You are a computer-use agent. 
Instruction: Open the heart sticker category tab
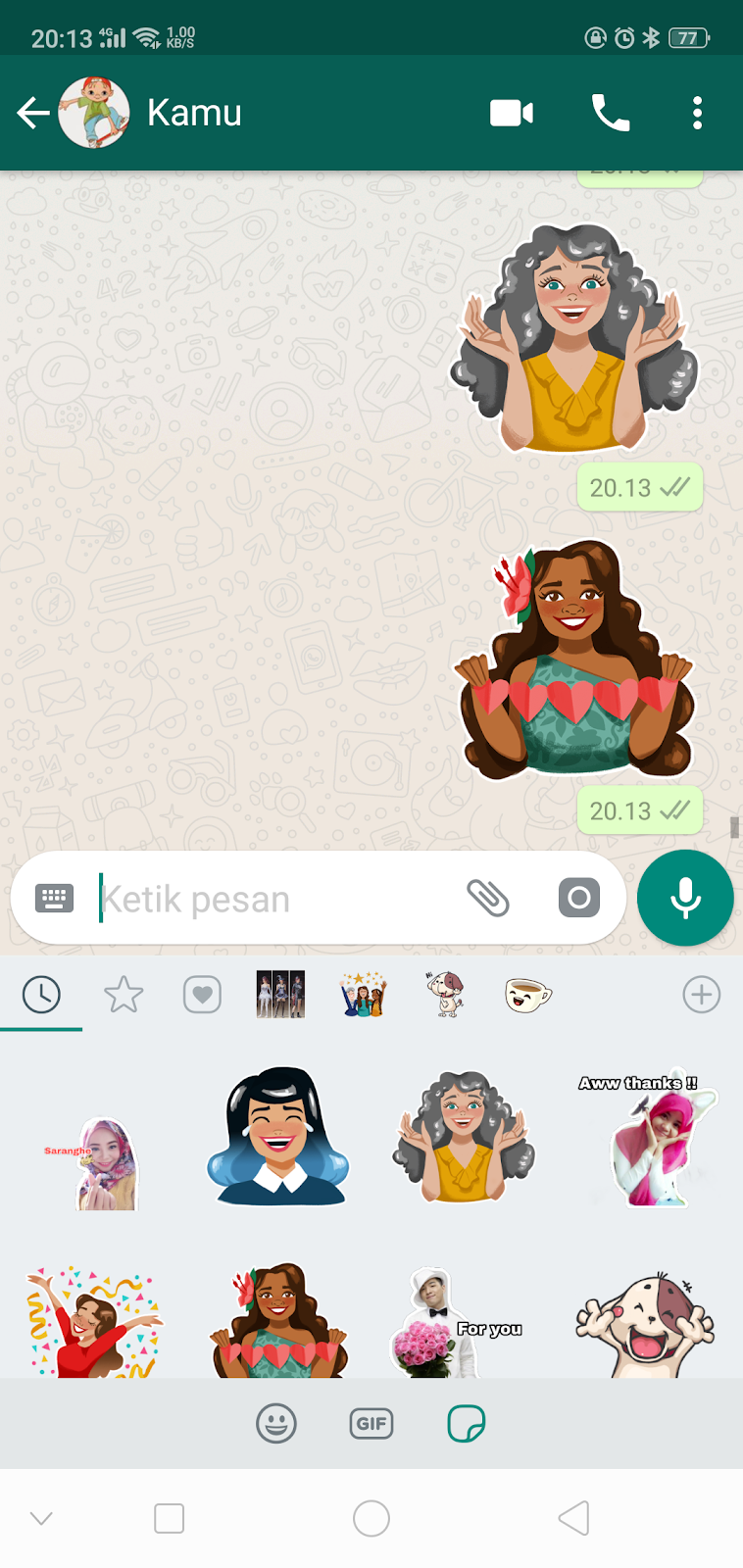[x=202, y=995]
